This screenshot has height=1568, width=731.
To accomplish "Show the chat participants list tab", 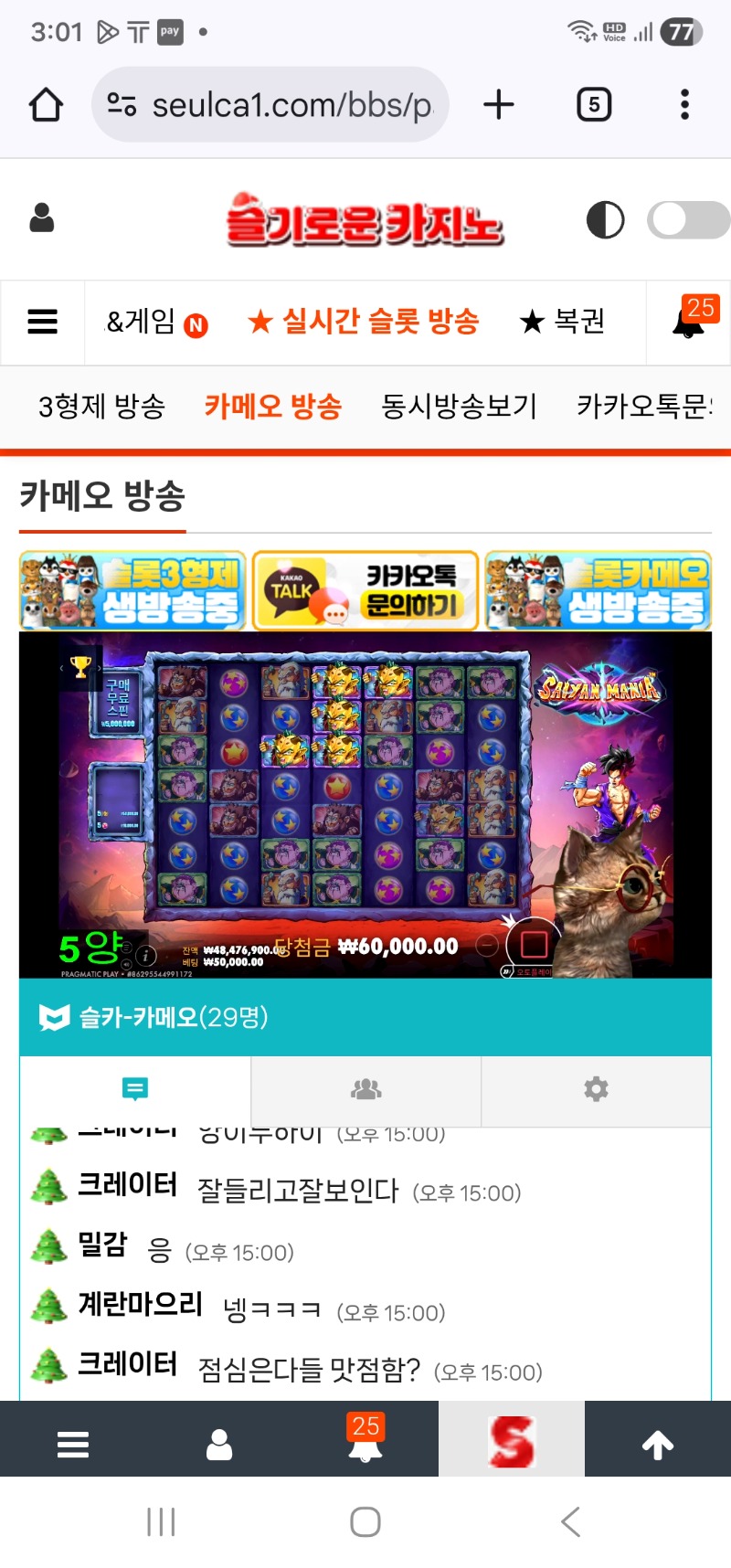I will pyautogui.click(x=365, y=1089).
